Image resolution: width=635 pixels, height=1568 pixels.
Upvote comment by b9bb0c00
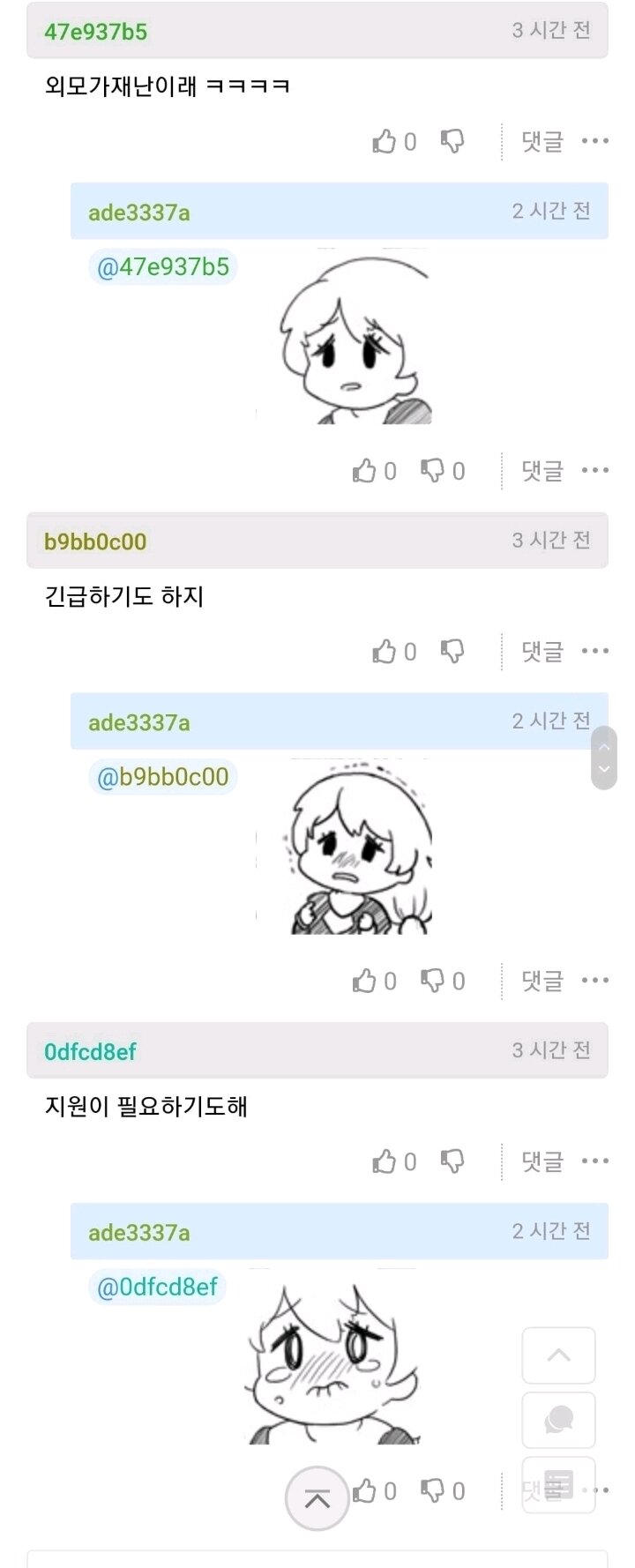(x=385, y=652)
